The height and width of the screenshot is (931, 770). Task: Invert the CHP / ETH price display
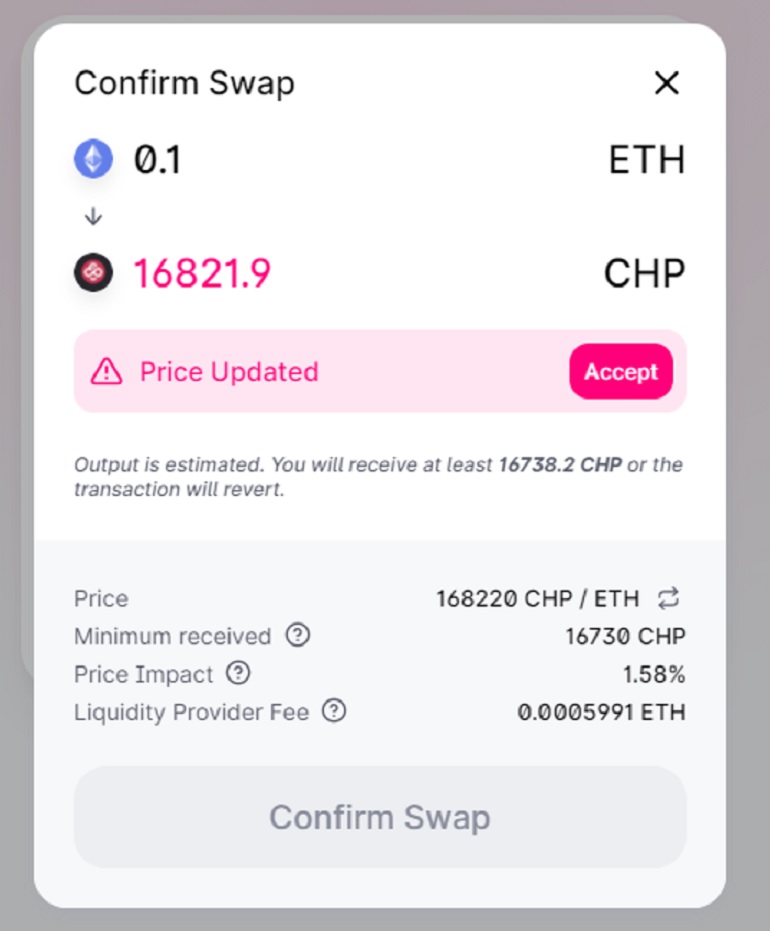tap(668, 598)
